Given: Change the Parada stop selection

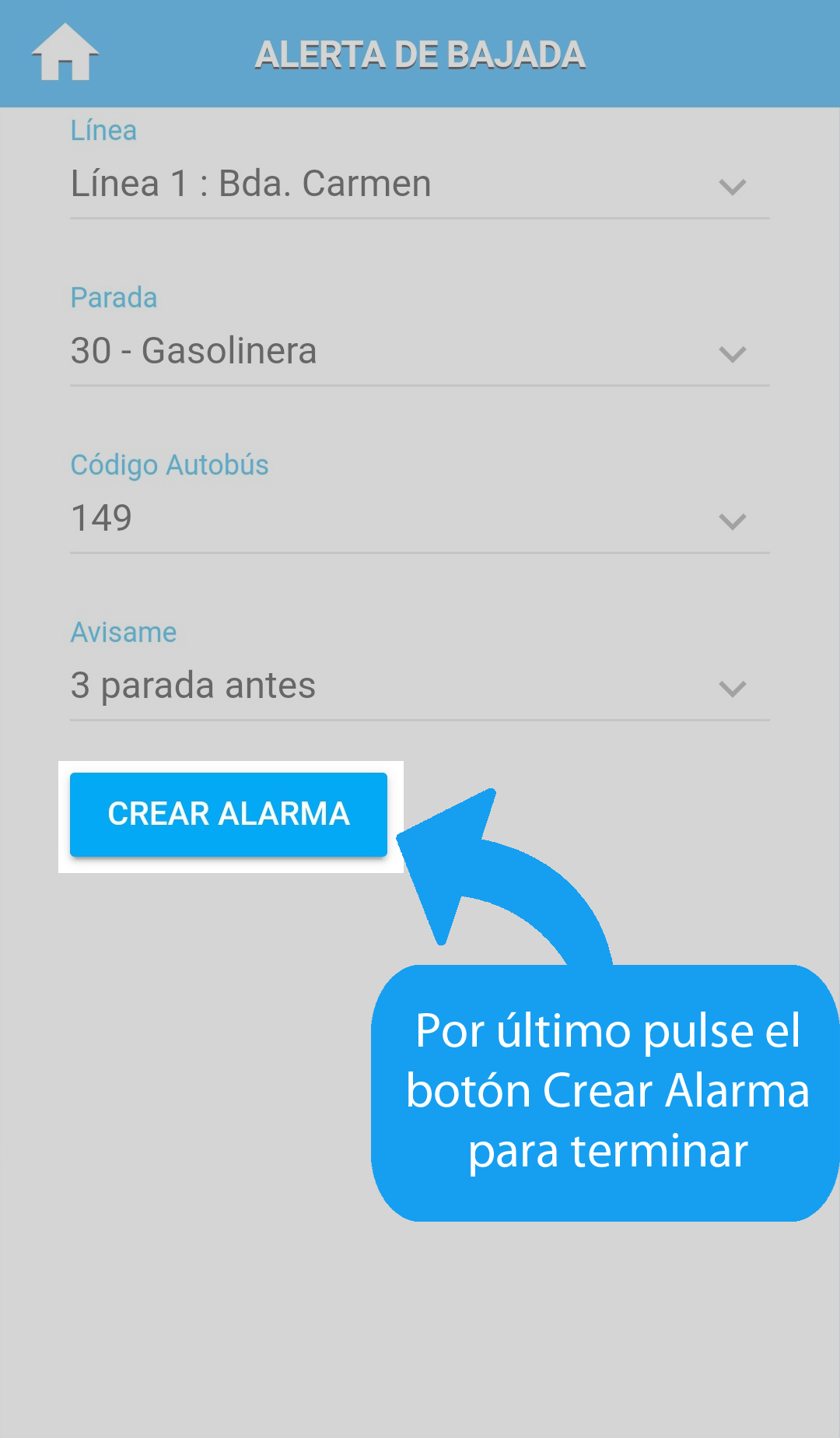Looking at the screenshot, I should coord(419,352).
